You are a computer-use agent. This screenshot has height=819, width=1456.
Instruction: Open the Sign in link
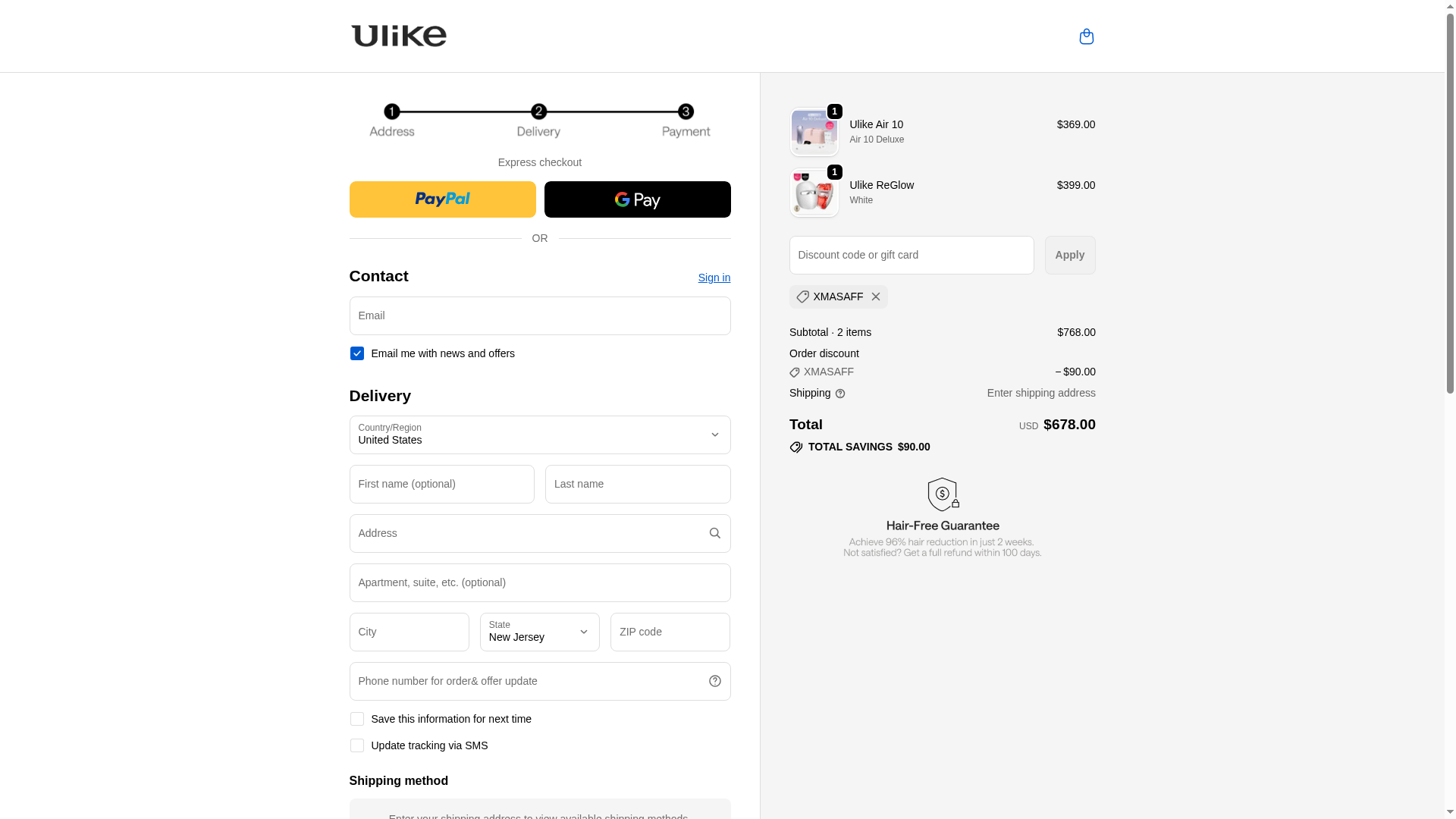tap(714, 278)
